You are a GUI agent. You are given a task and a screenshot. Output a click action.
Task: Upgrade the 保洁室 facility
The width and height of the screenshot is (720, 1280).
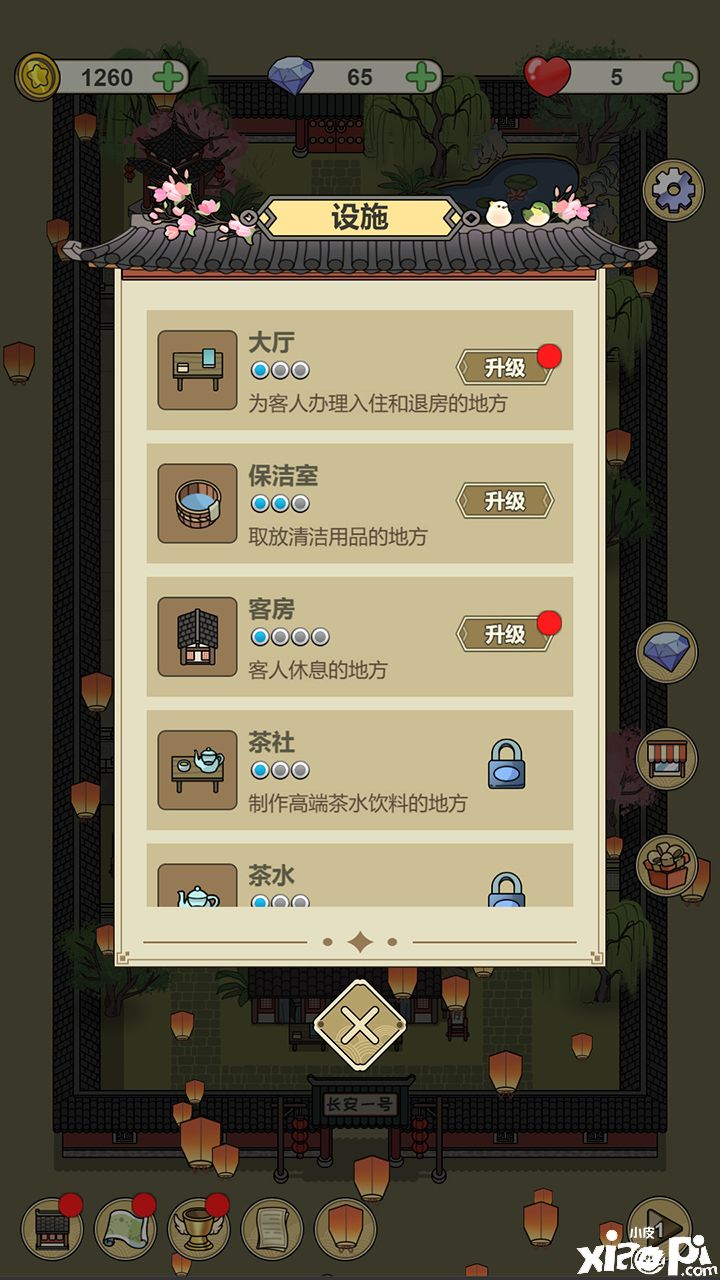(505, 501)
